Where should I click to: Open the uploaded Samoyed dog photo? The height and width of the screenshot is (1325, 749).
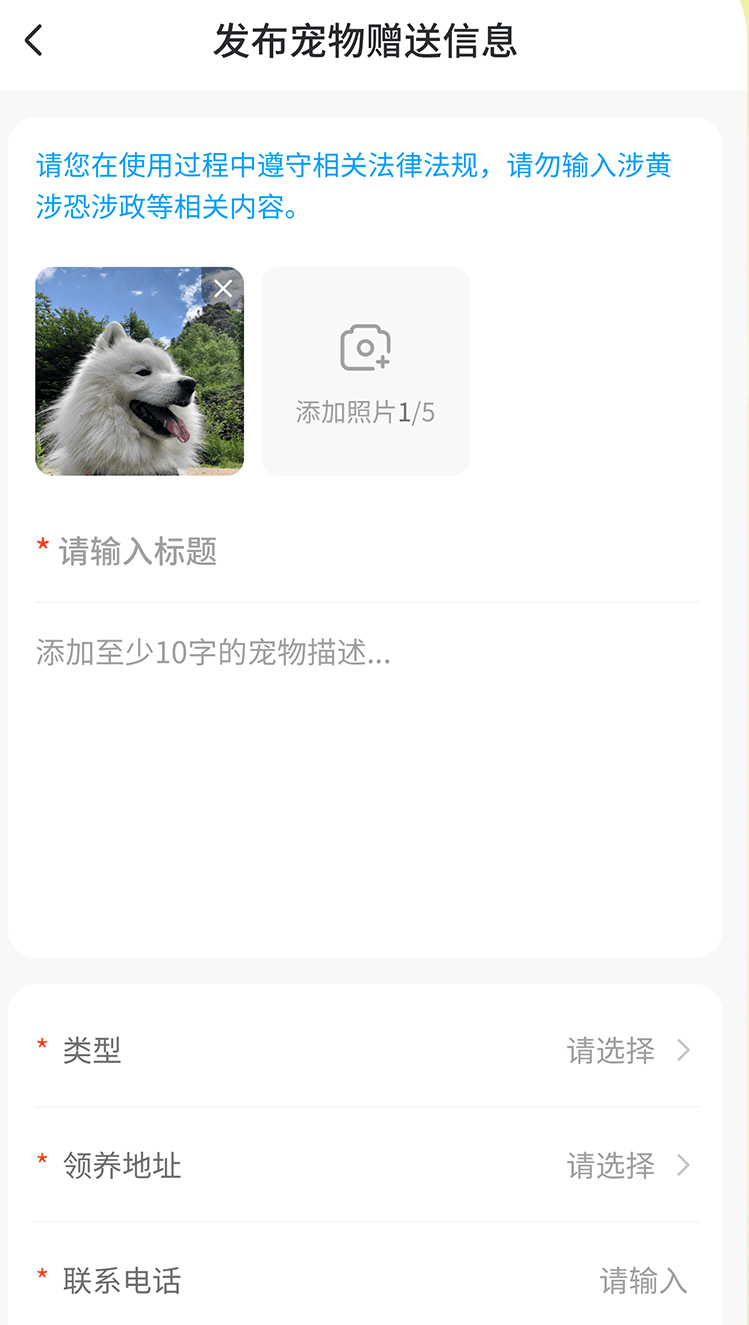point(130,380)
